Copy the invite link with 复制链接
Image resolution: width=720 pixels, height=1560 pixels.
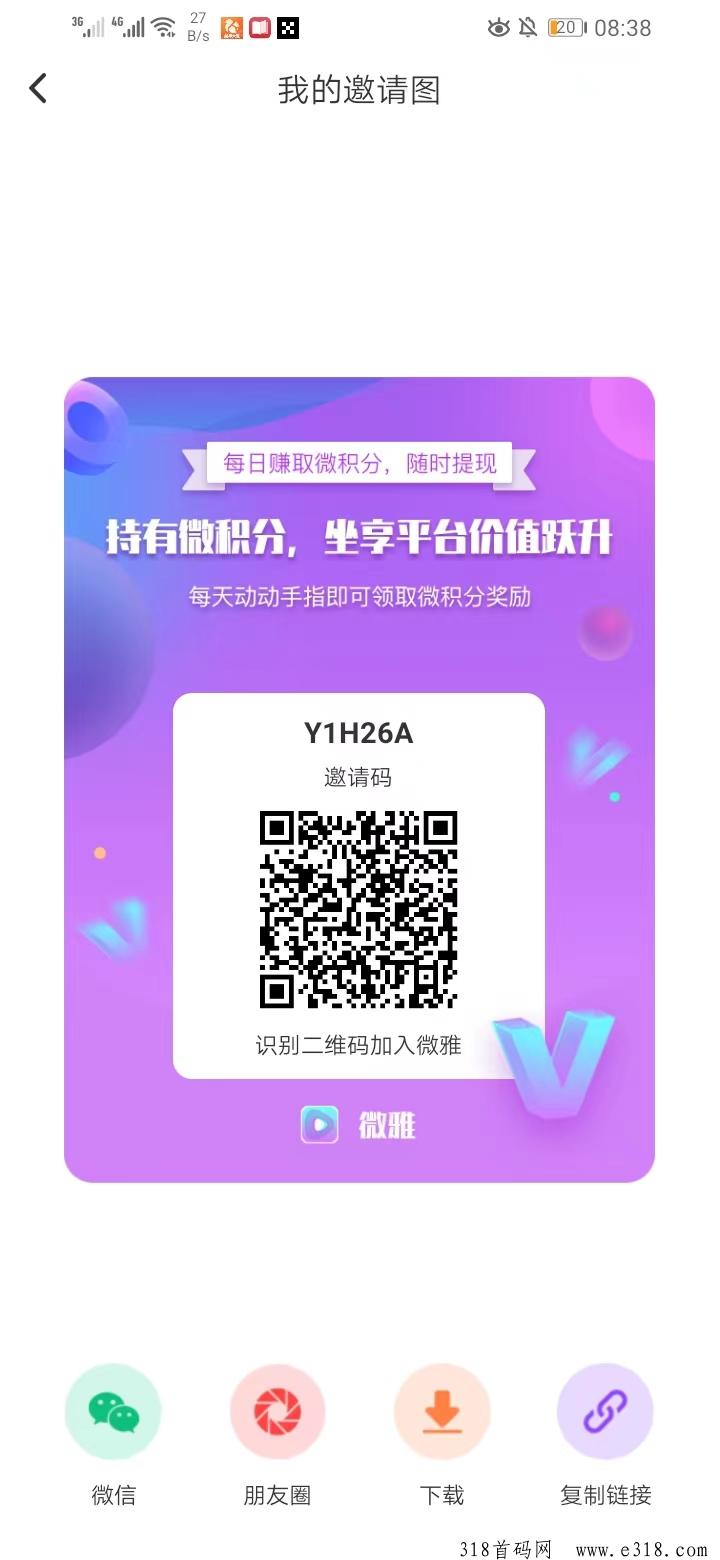pyautogui.click(x=605, y=1412)
